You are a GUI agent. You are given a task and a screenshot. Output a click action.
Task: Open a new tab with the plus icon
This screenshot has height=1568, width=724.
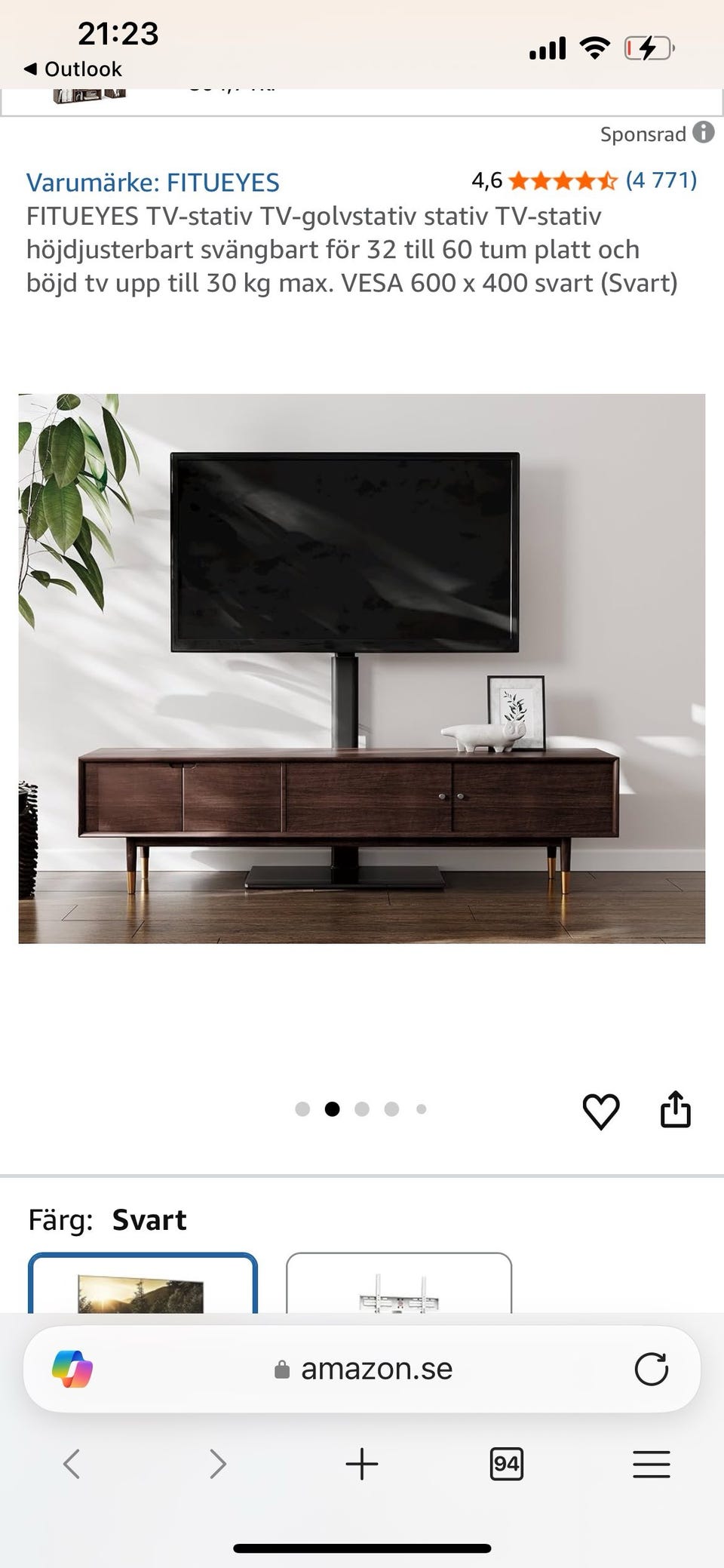tap(362, 1464)
